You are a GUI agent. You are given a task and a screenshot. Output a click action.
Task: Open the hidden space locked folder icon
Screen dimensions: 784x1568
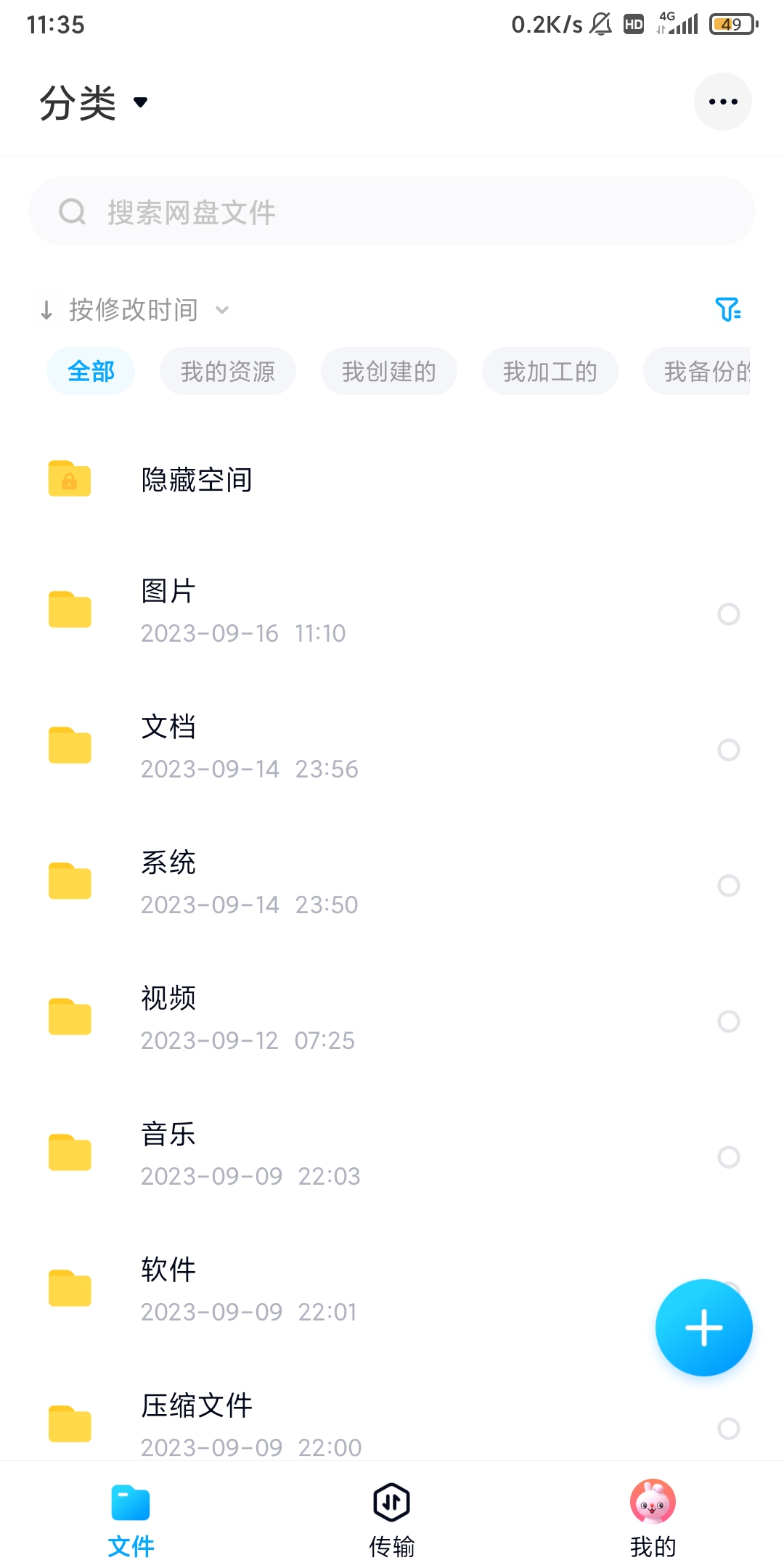tap(69, 479)
